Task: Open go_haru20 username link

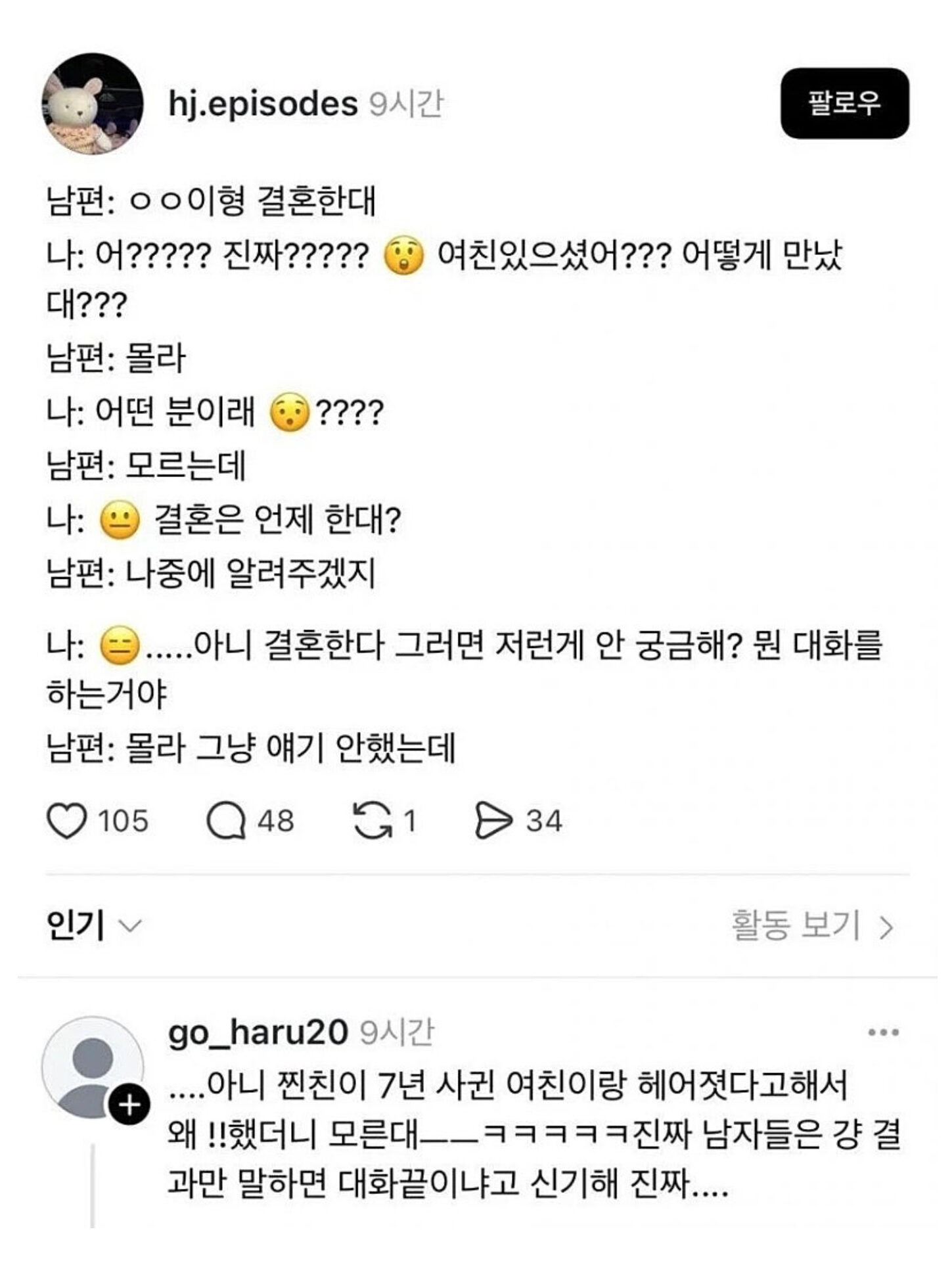Action: [258, 1032]
